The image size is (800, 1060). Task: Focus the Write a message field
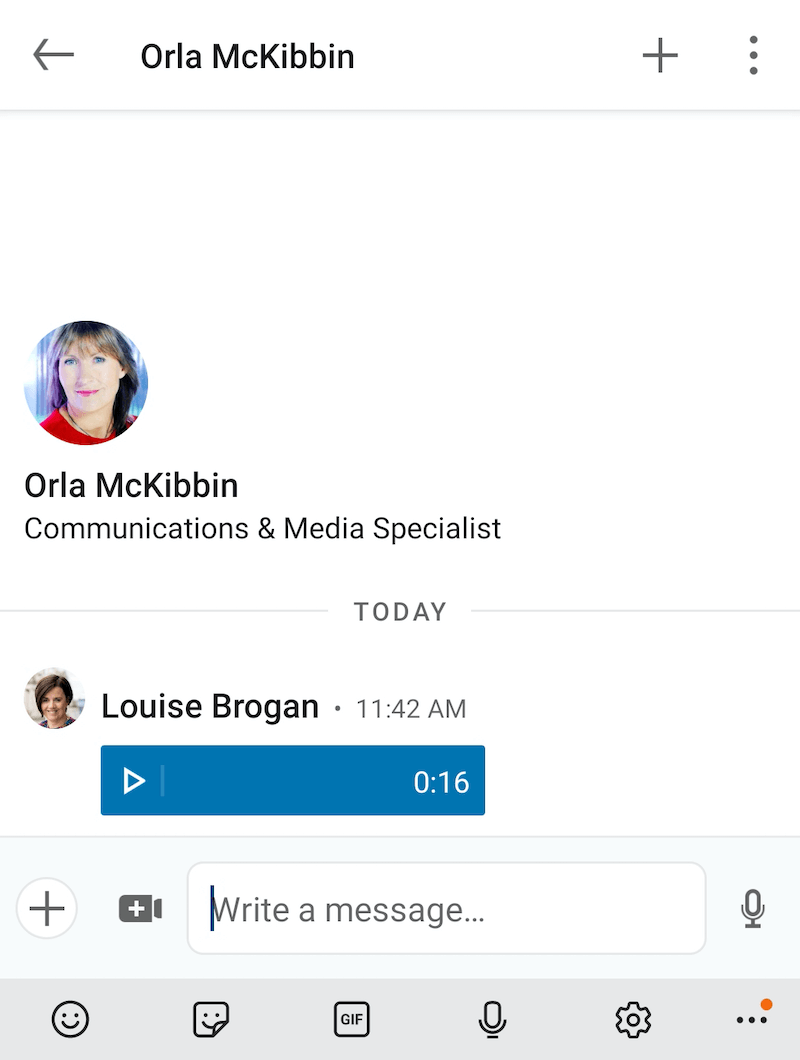tap(446, 908)
